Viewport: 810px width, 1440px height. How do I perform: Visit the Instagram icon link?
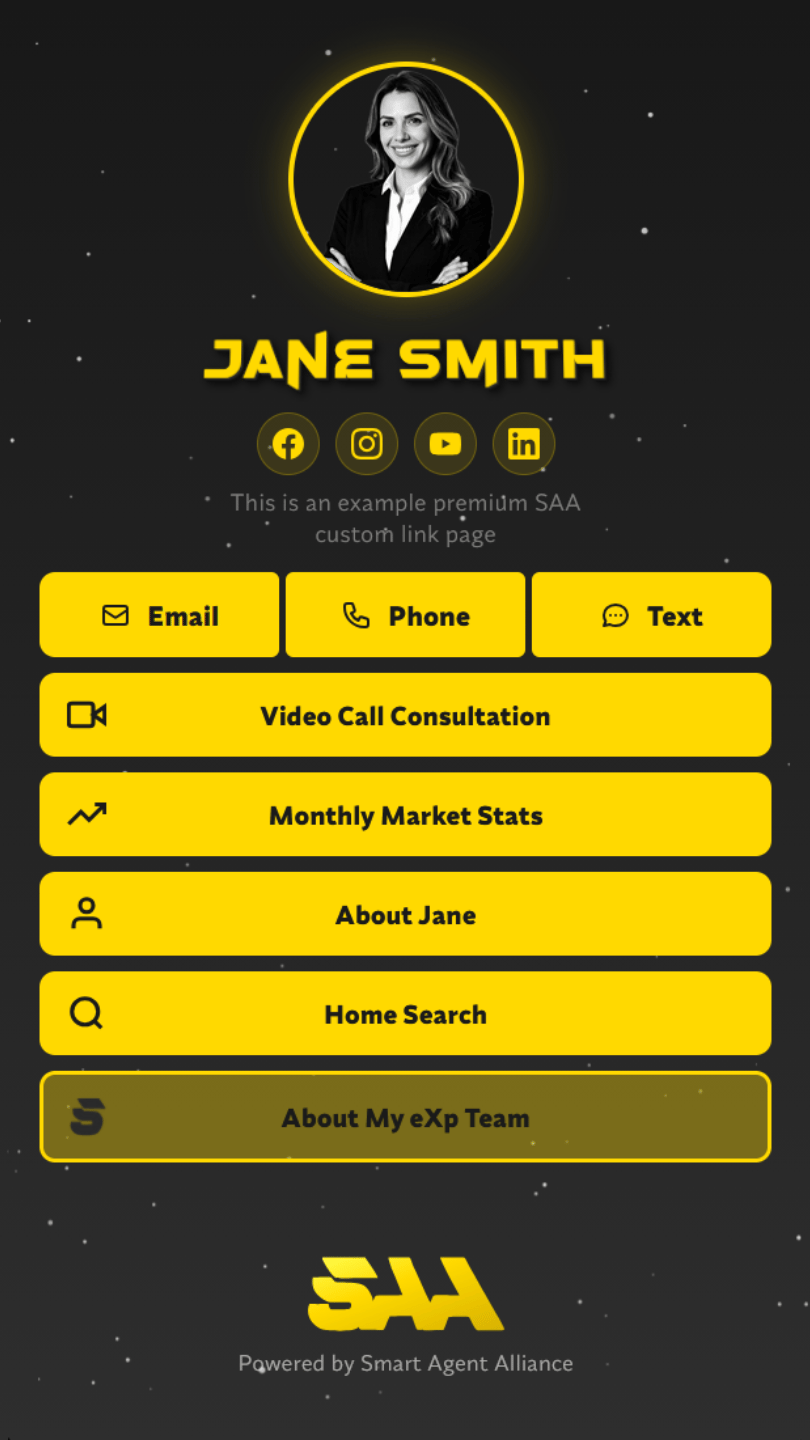(x=367, y=444)
